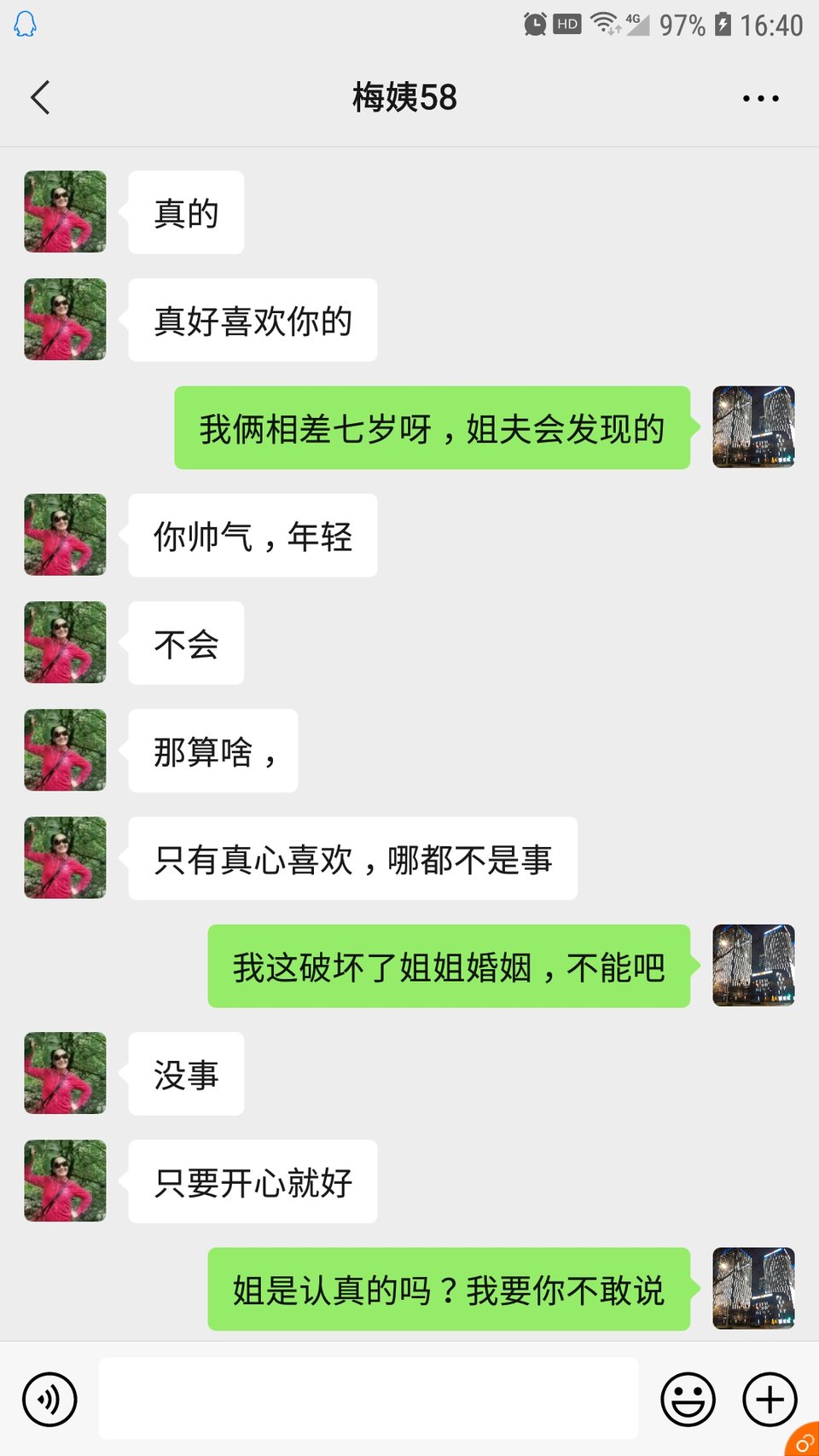Open 梅姨58's avatar beside 真的
819x1456 pixels.
pos(65,212)
